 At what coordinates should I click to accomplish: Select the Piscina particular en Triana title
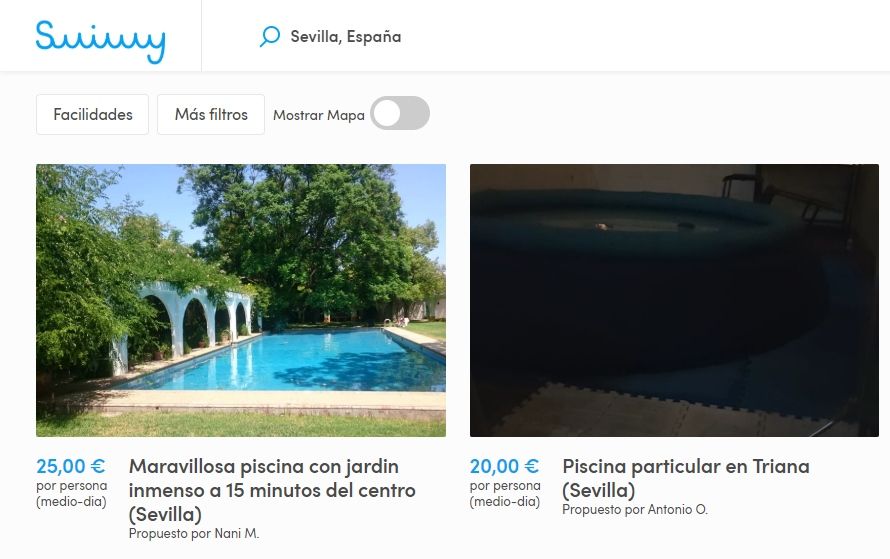click(x=685, y=478)
